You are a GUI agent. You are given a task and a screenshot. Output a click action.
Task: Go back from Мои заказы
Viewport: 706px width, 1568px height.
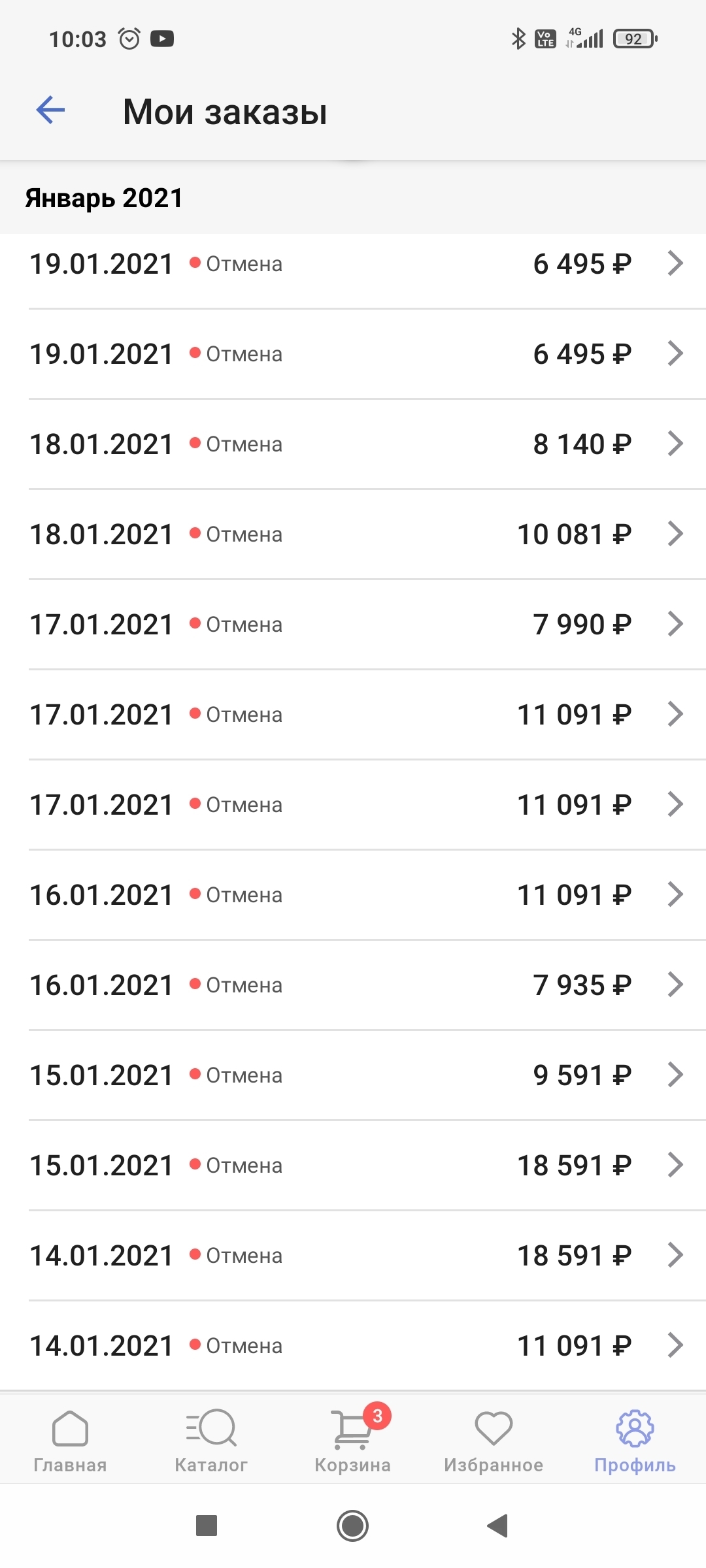tap(50, 110)
